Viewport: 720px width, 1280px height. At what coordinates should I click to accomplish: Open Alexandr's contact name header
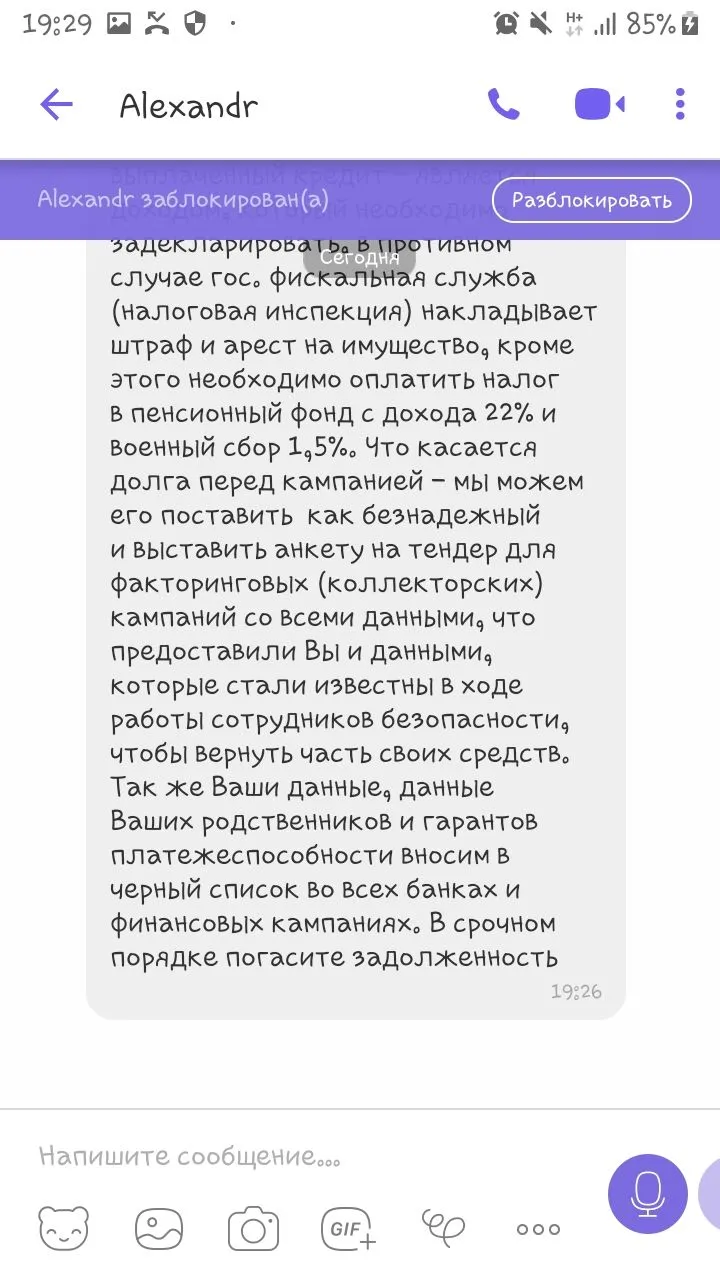189,106
